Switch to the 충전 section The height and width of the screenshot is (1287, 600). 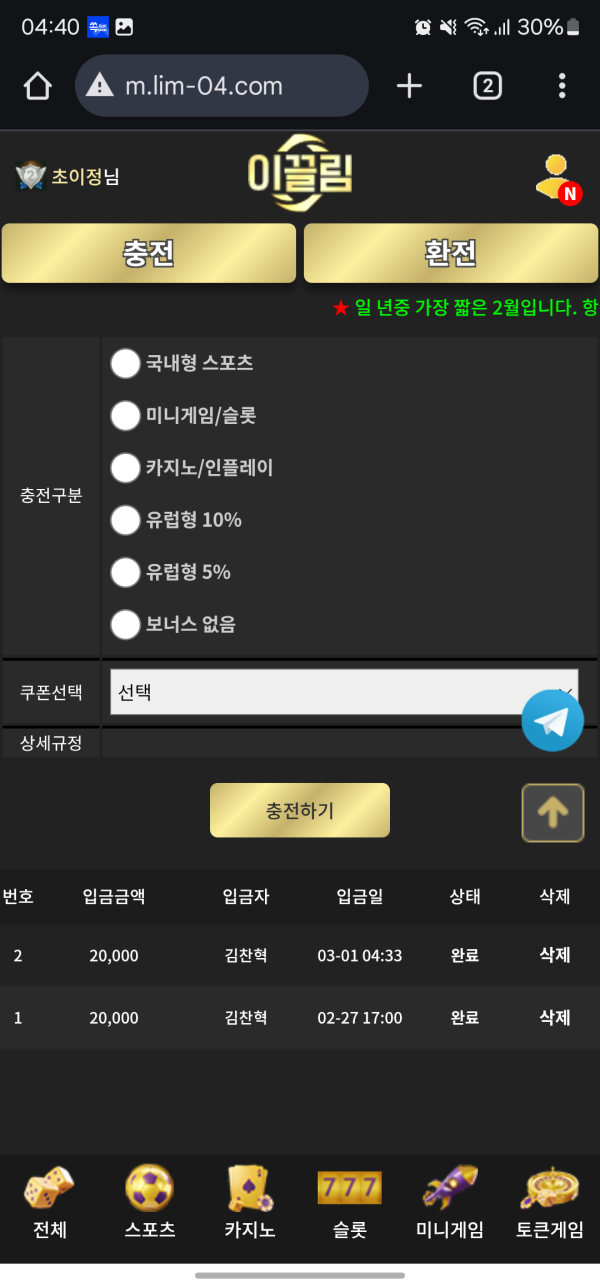pos(149,253)
